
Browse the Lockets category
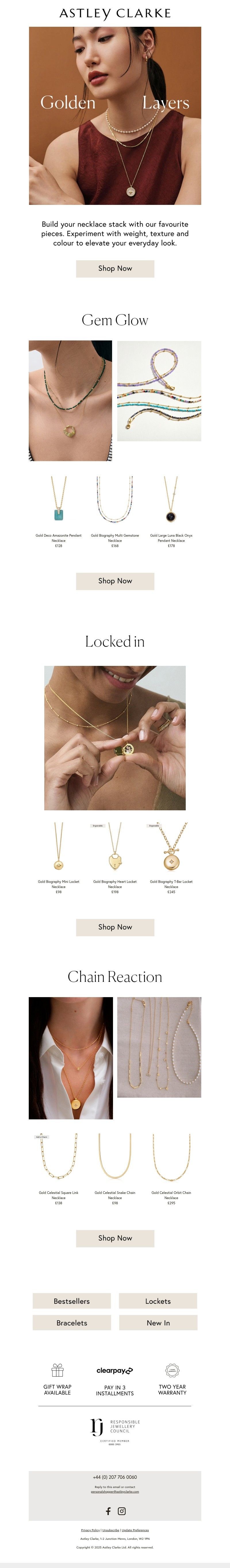pyautogui.click(x=158, y=1302)
